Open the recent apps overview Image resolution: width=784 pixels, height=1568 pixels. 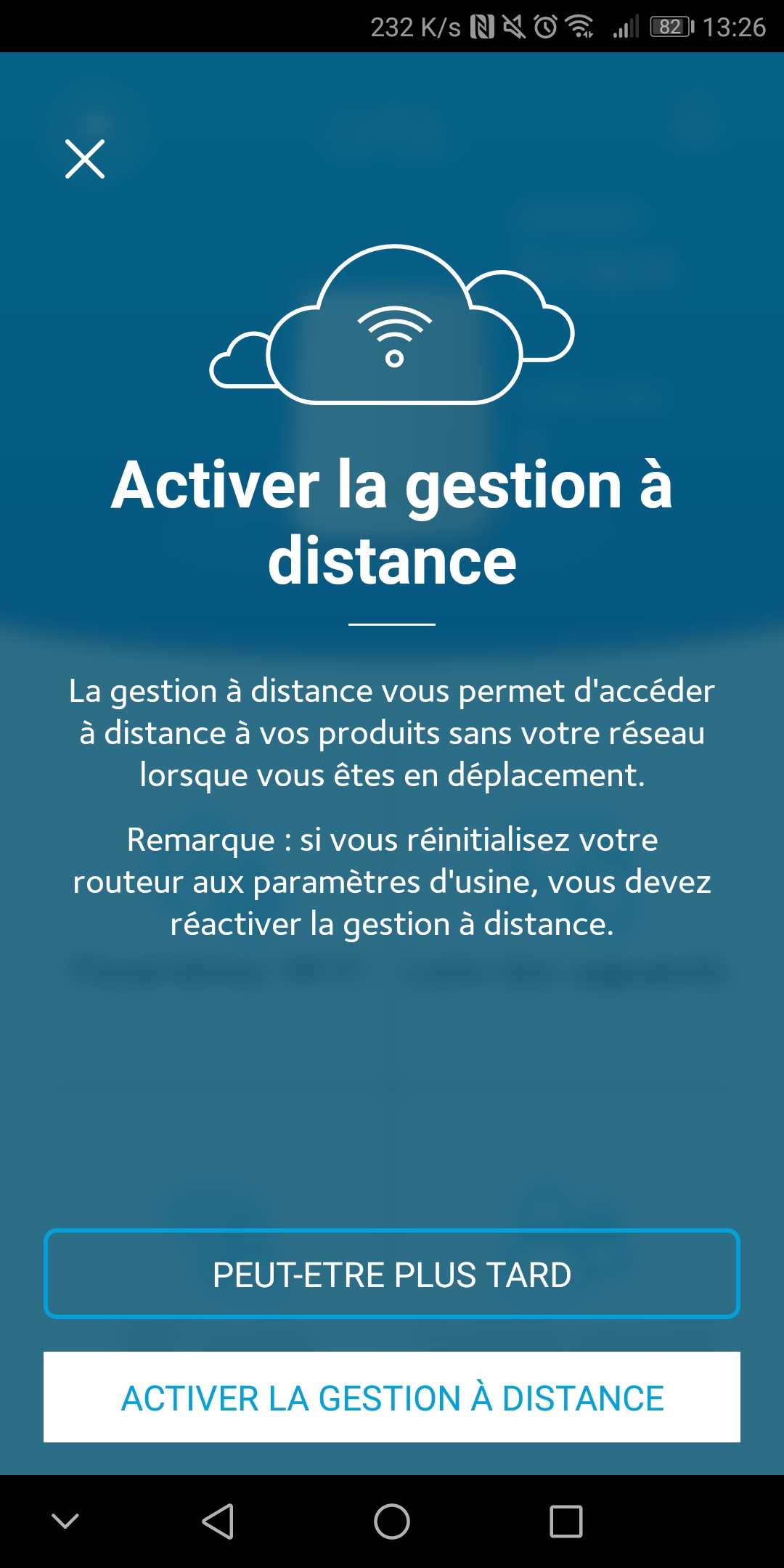pos(566,1522)
